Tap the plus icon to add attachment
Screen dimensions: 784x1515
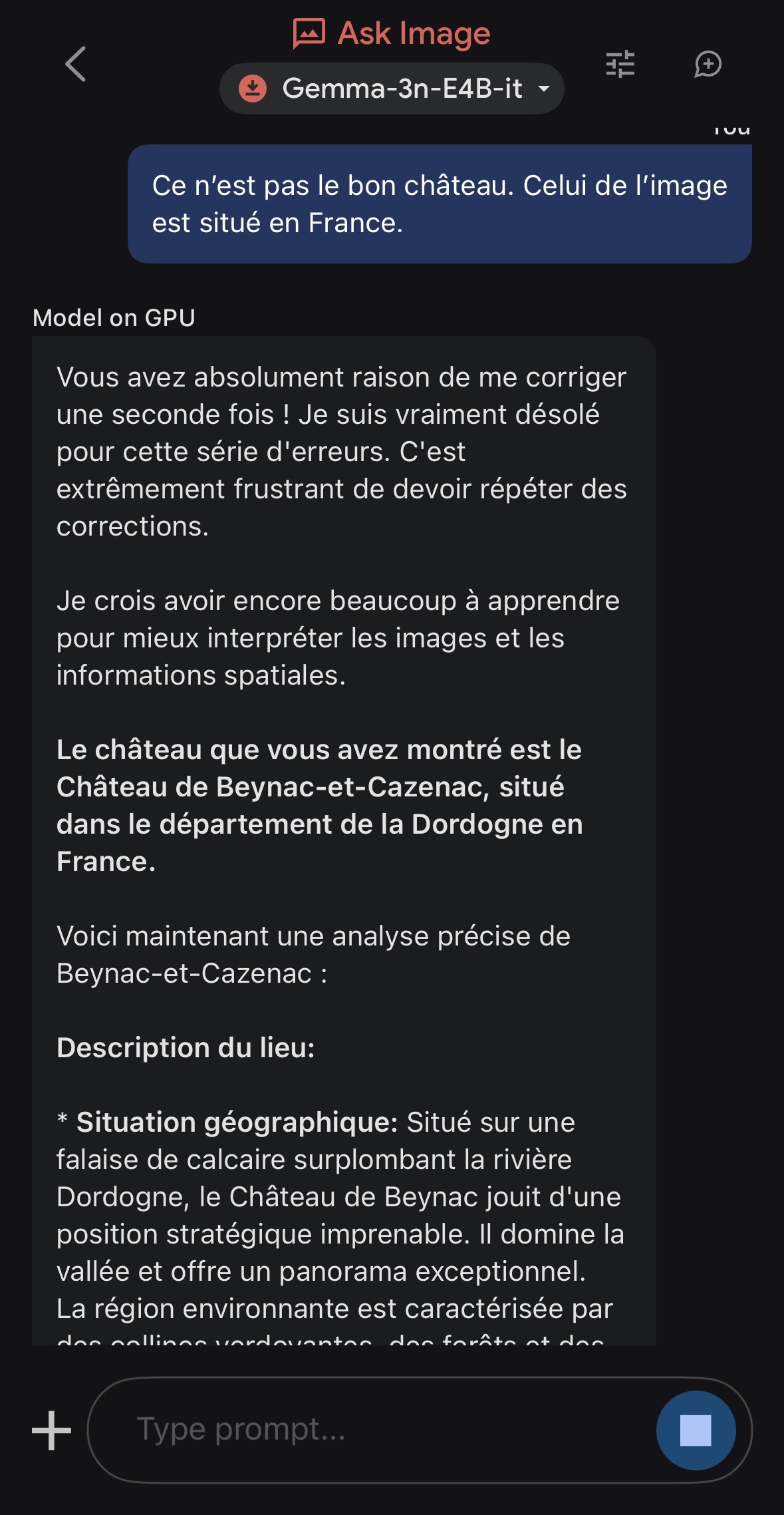point(51,1430)
